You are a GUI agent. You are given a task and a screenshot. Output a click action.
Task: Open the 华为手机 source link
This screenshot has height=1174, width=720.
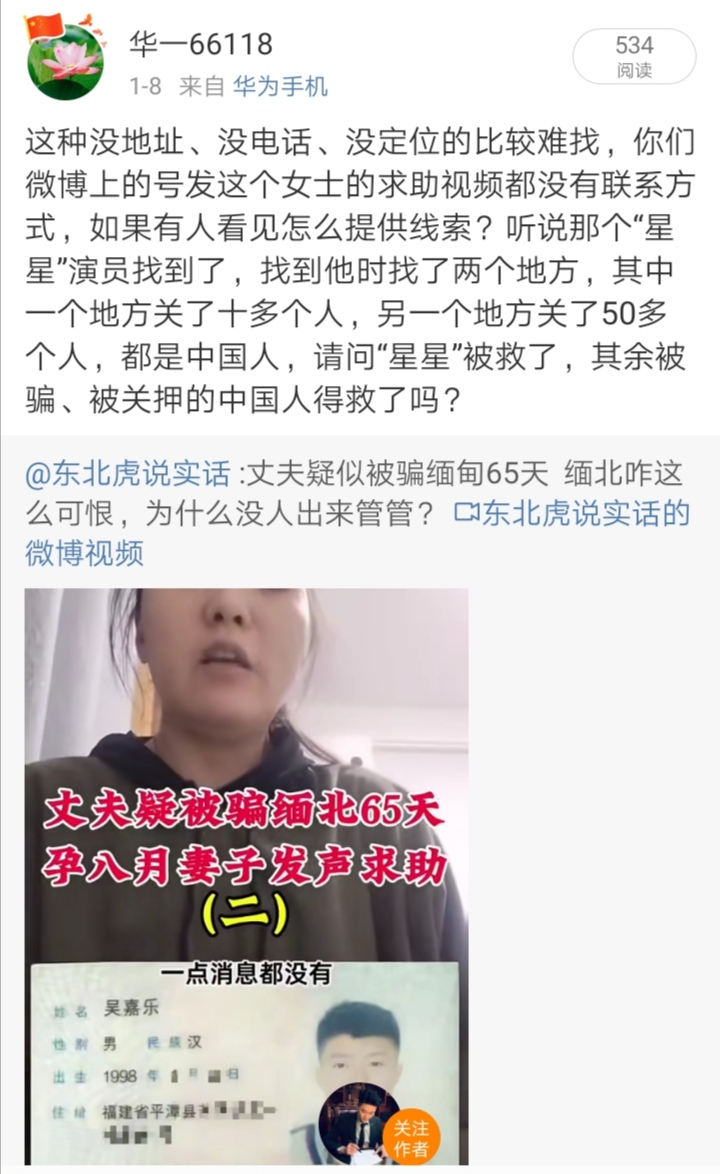(280, 87)
